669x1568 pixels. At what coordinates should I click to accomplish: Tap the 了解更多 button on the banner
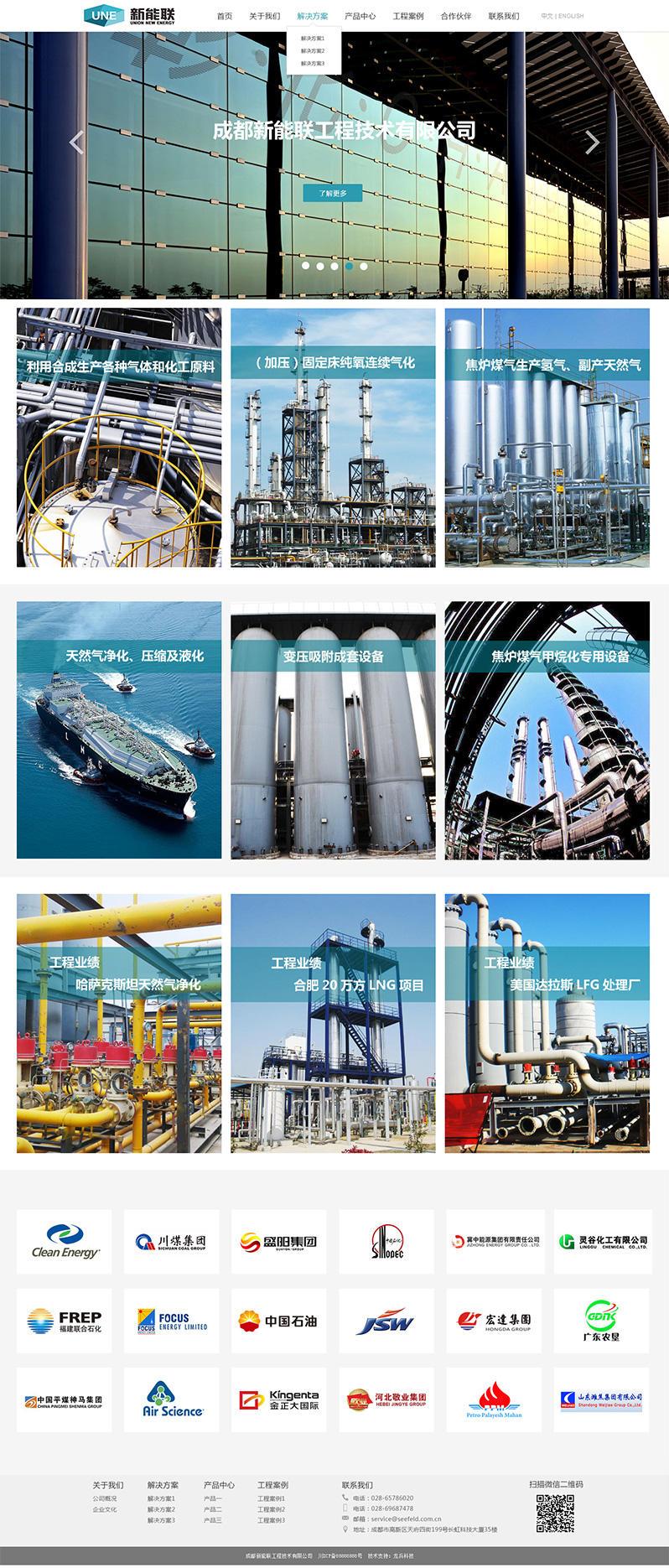tap(333, 193)
